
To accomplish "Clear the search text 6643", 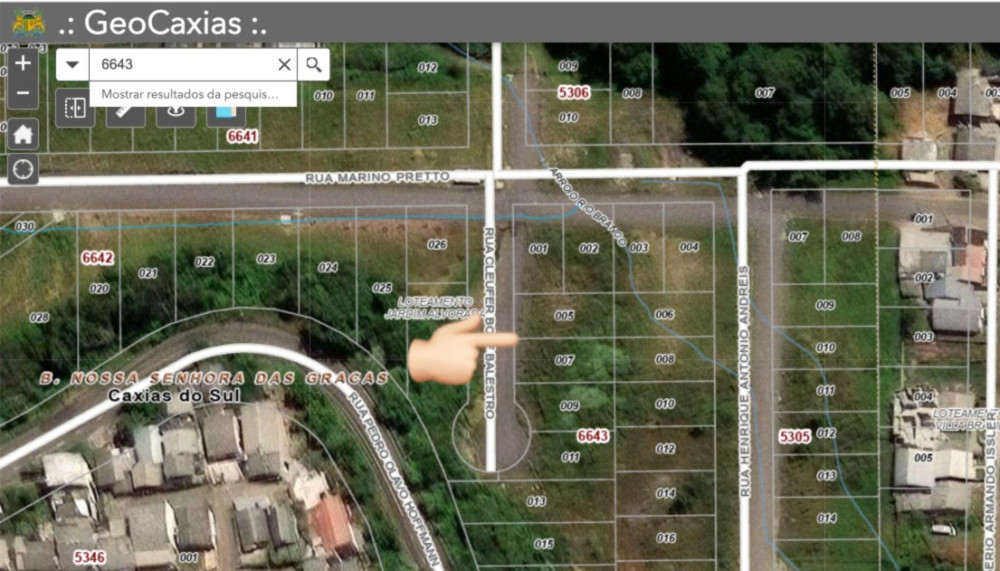I will (x=284, y=64).
